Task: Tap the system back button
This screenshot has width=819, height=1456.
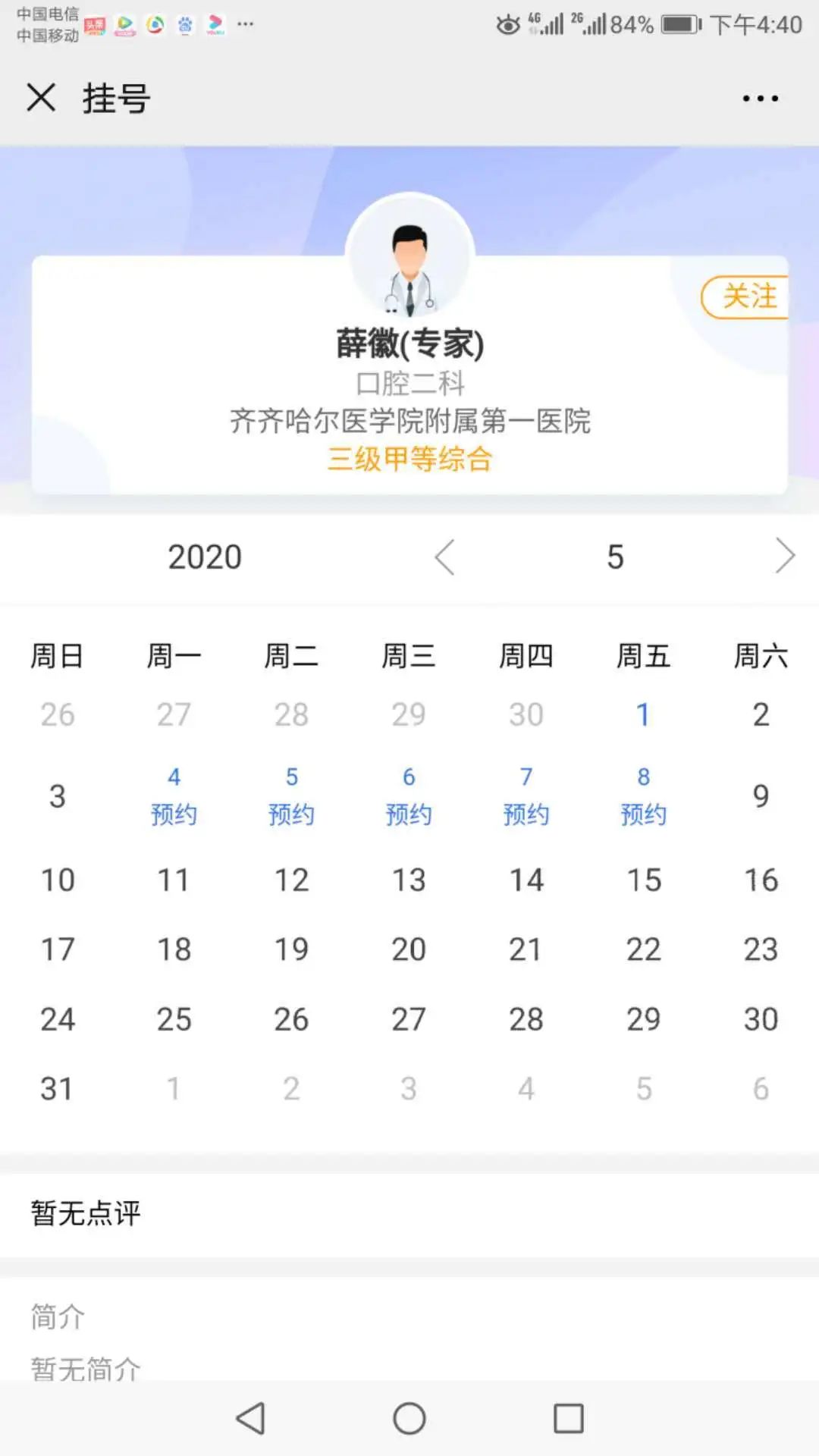Action: click(x=251, y=1418)
